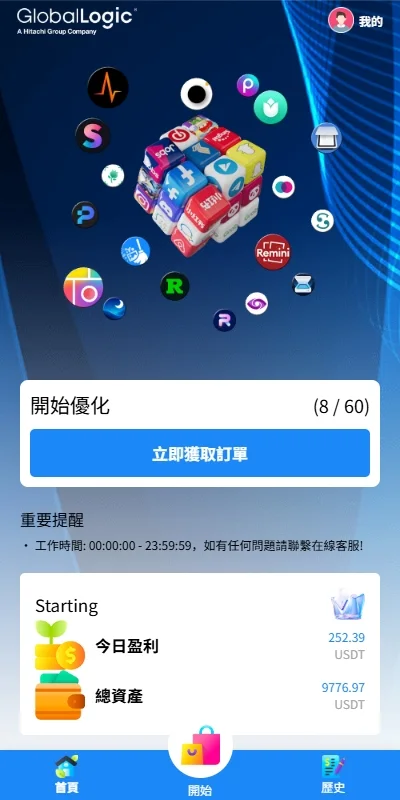The height and width of the screenshot is (800, 400).
Task: Open the 我的 profile page
Action: 356,21
